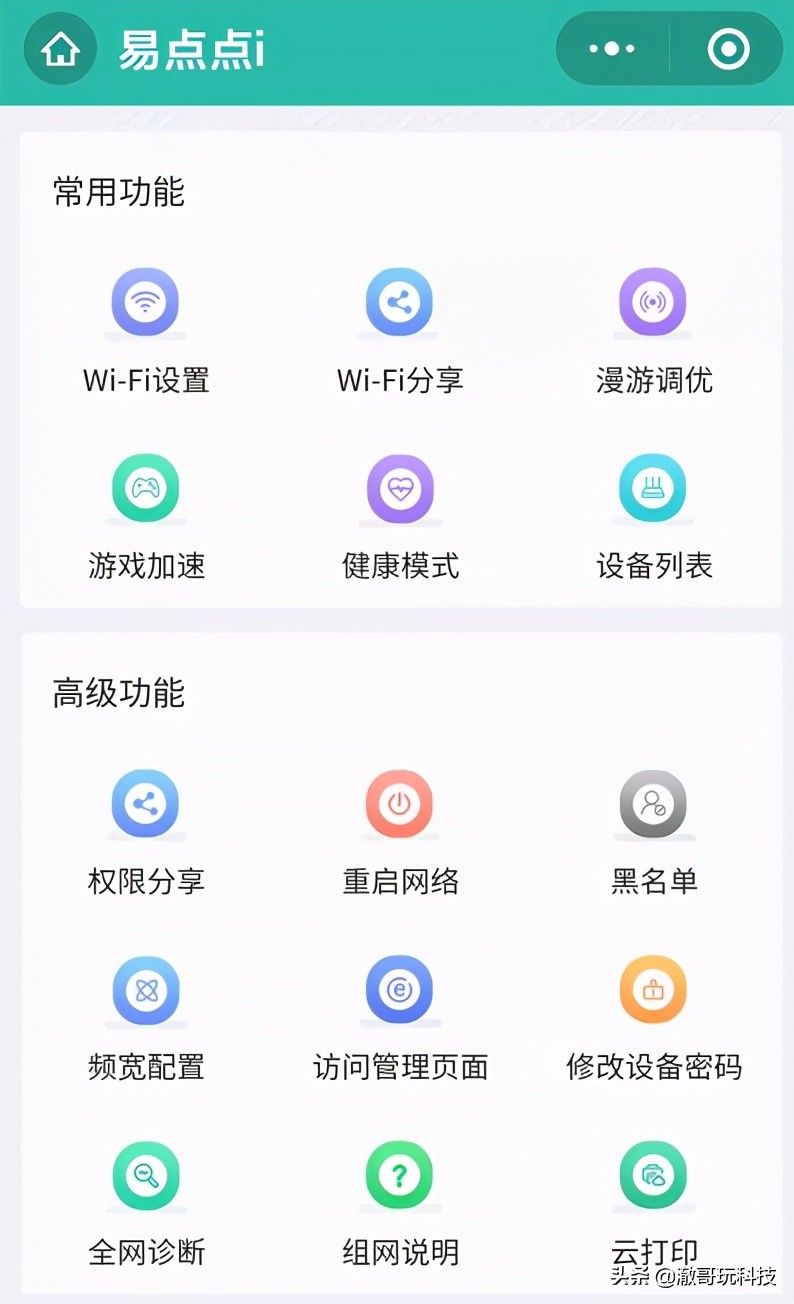Open 权限分享
The height and width of the screenshot is (1304, 794).
(x=146, y=833)
